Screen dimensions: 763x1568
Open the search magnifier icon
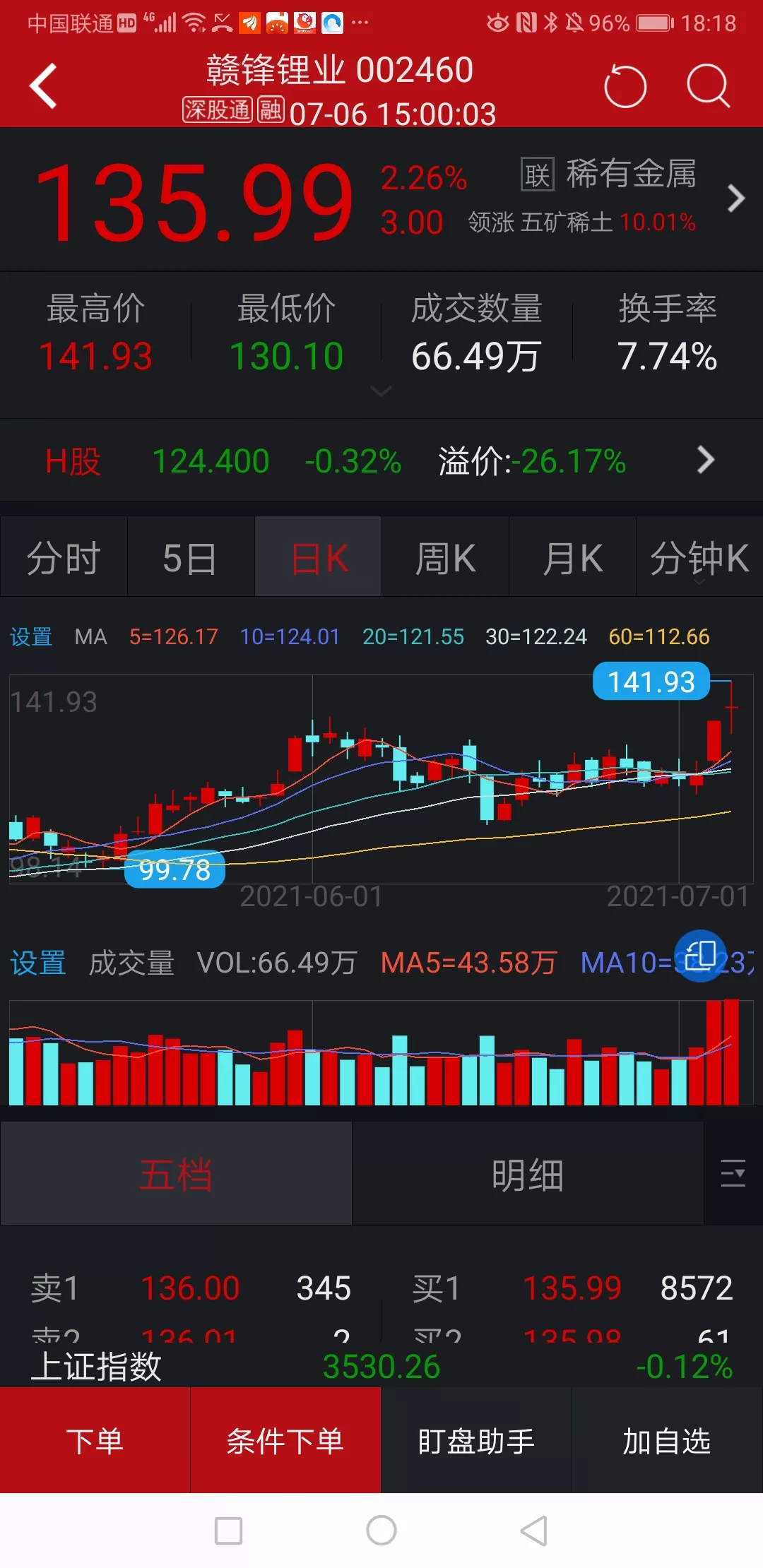coord(708,86)
